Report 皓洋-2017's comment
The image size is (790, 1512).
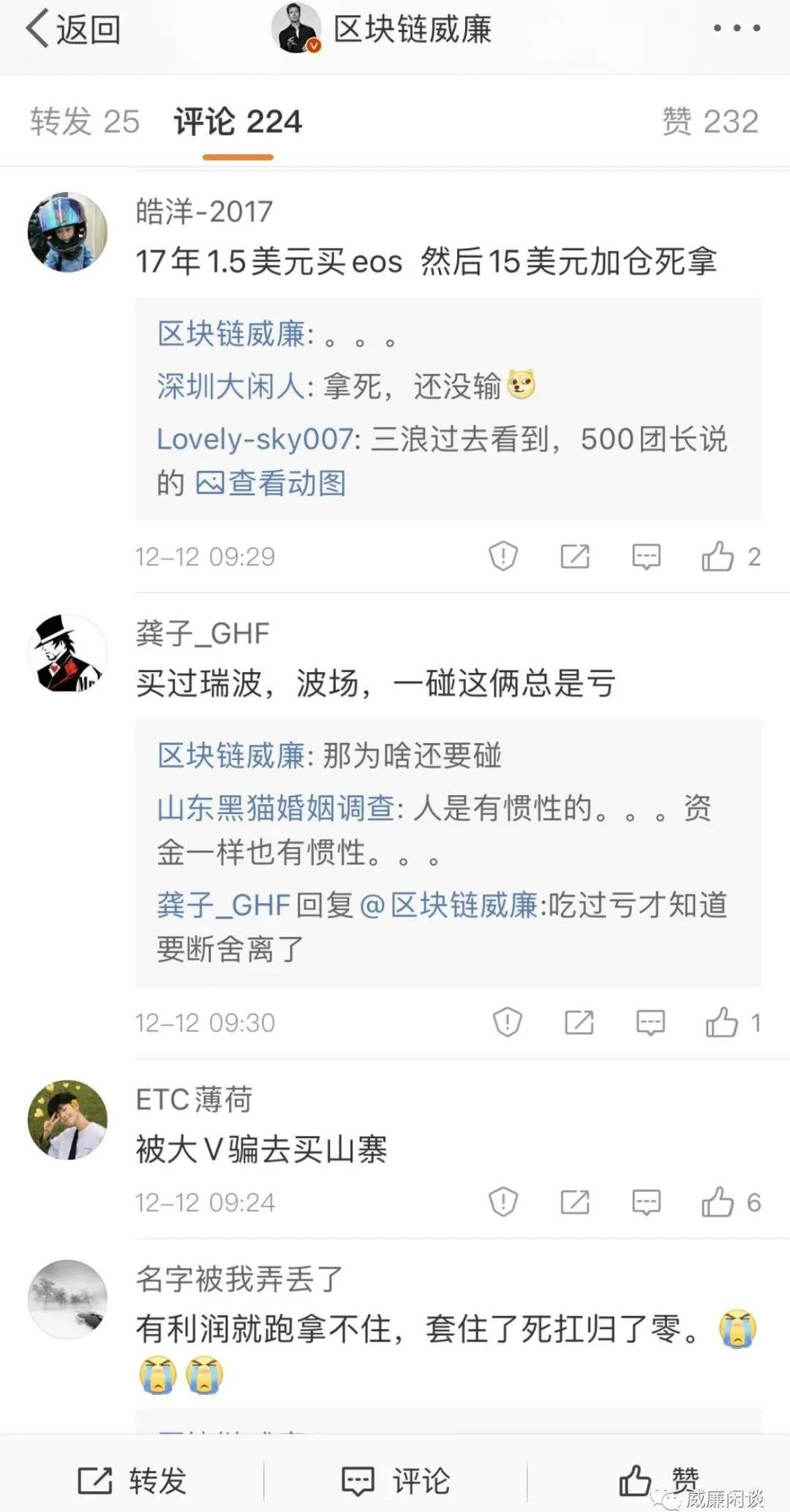(x=503, y=557)
